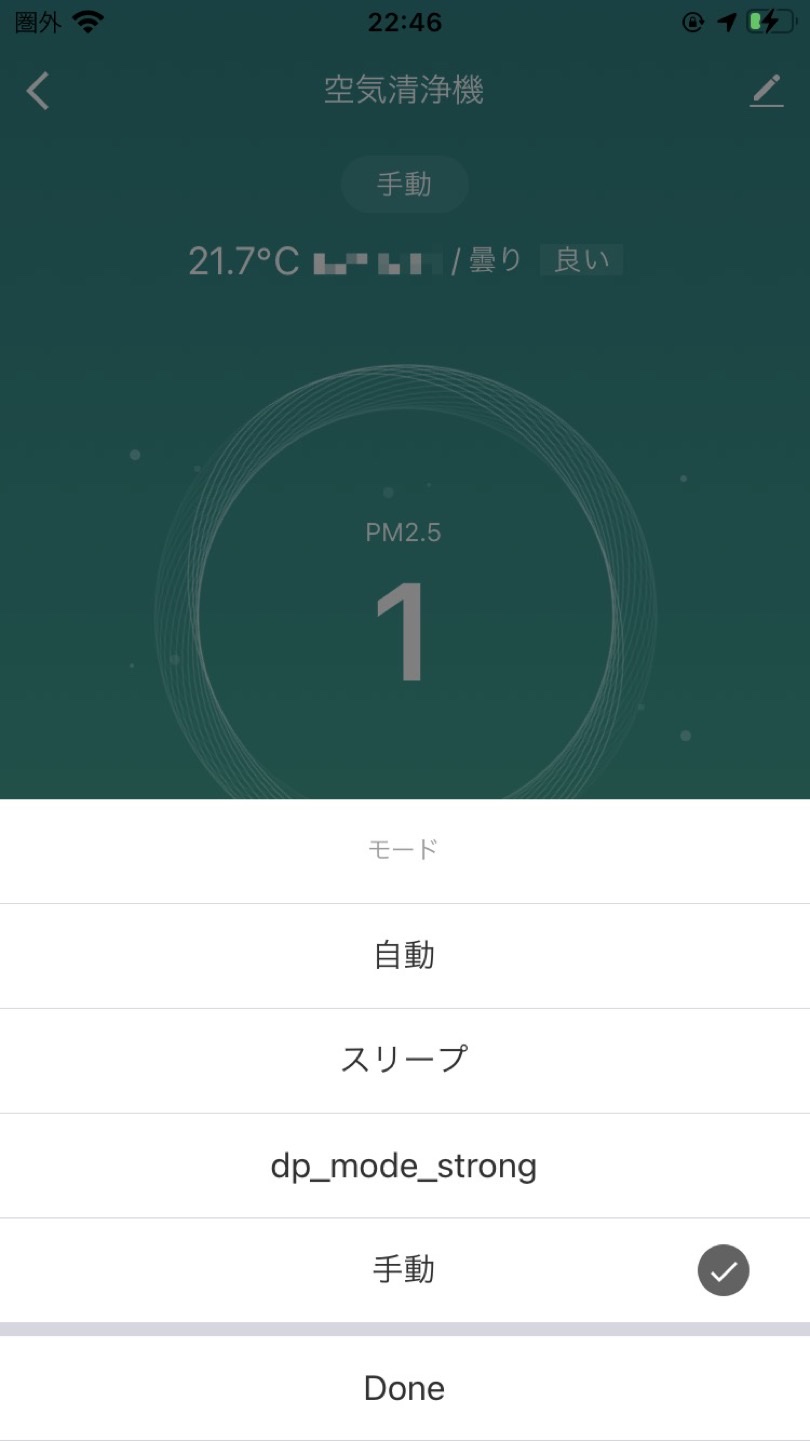Pick the 手動 mode row
This screenshot has height=1441, width=810.
(404, 1270)
